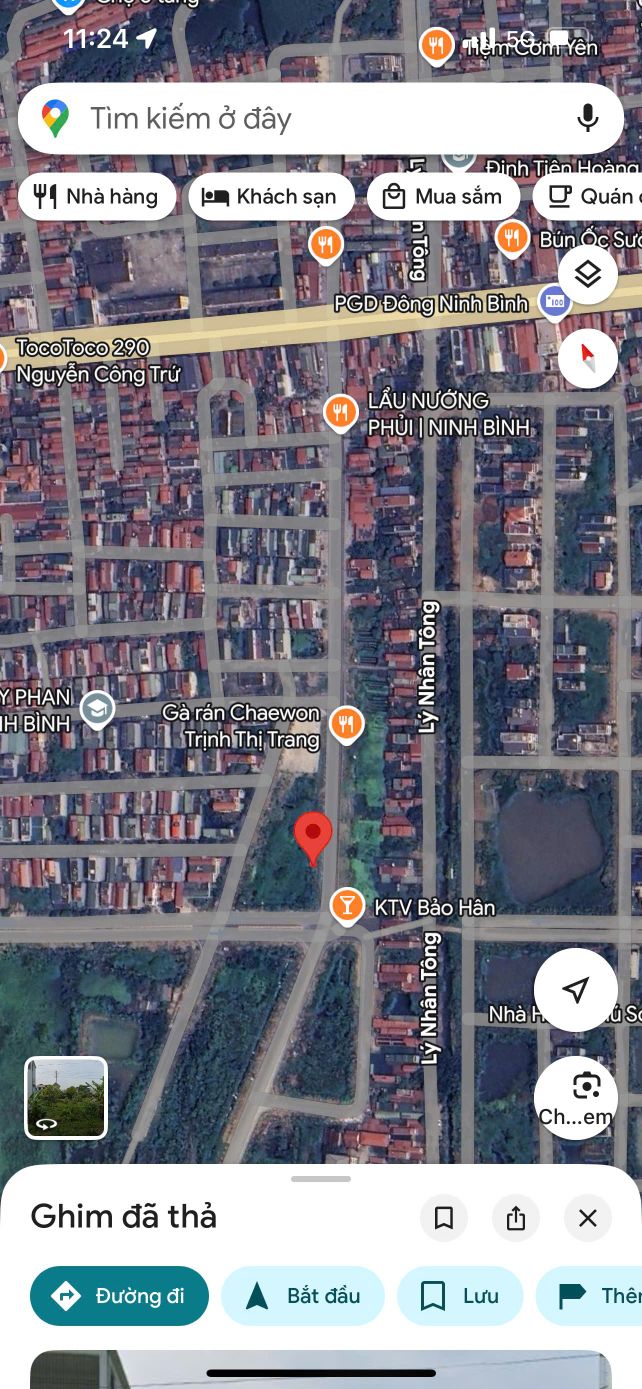
Task: Get directions with Đường đi
Action: pos(120,1296)
